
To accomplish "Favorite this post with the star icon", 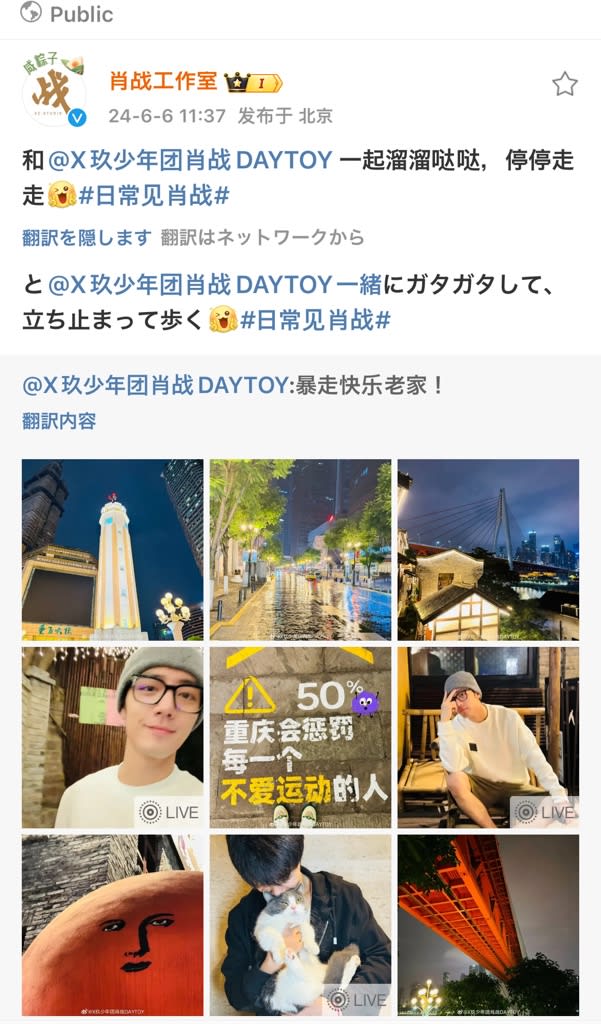I will (x=565, y=84).
